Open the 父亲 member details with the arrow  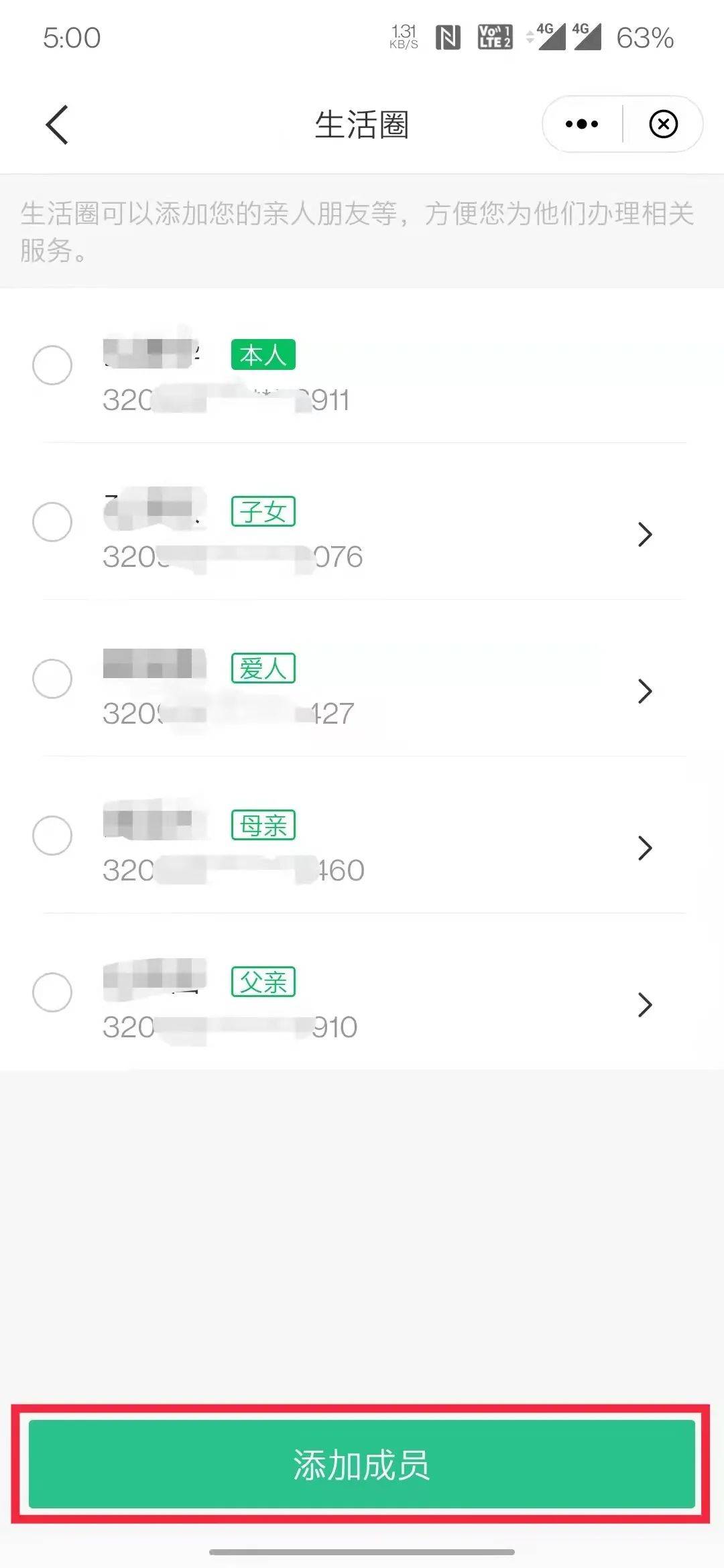tap(645, 1004)
